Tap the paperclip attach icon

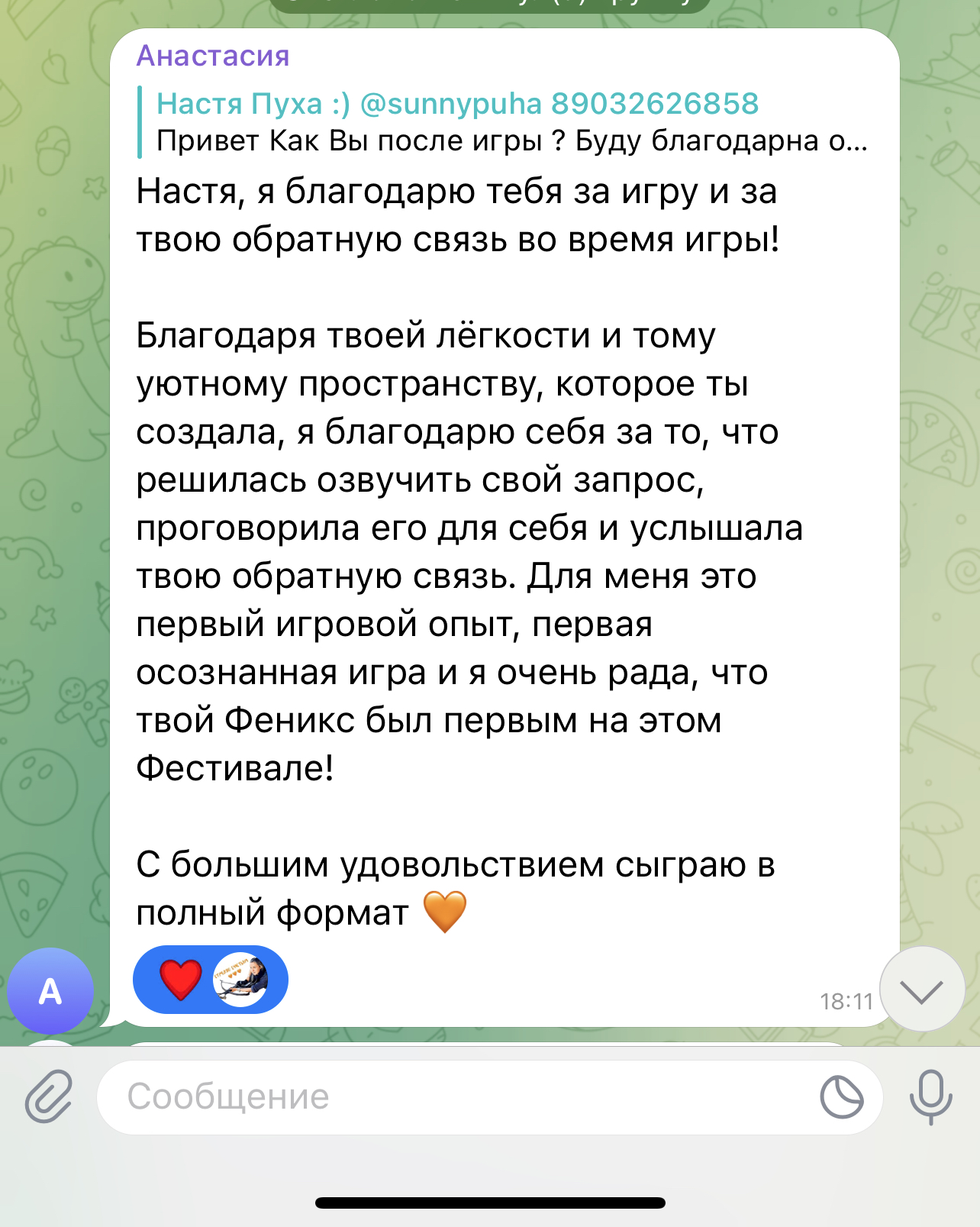49,1096
